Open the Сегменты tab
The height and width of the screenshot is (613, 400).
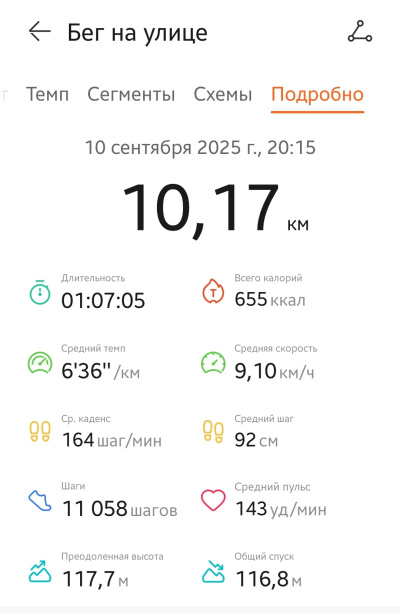[x=131, y=95]
